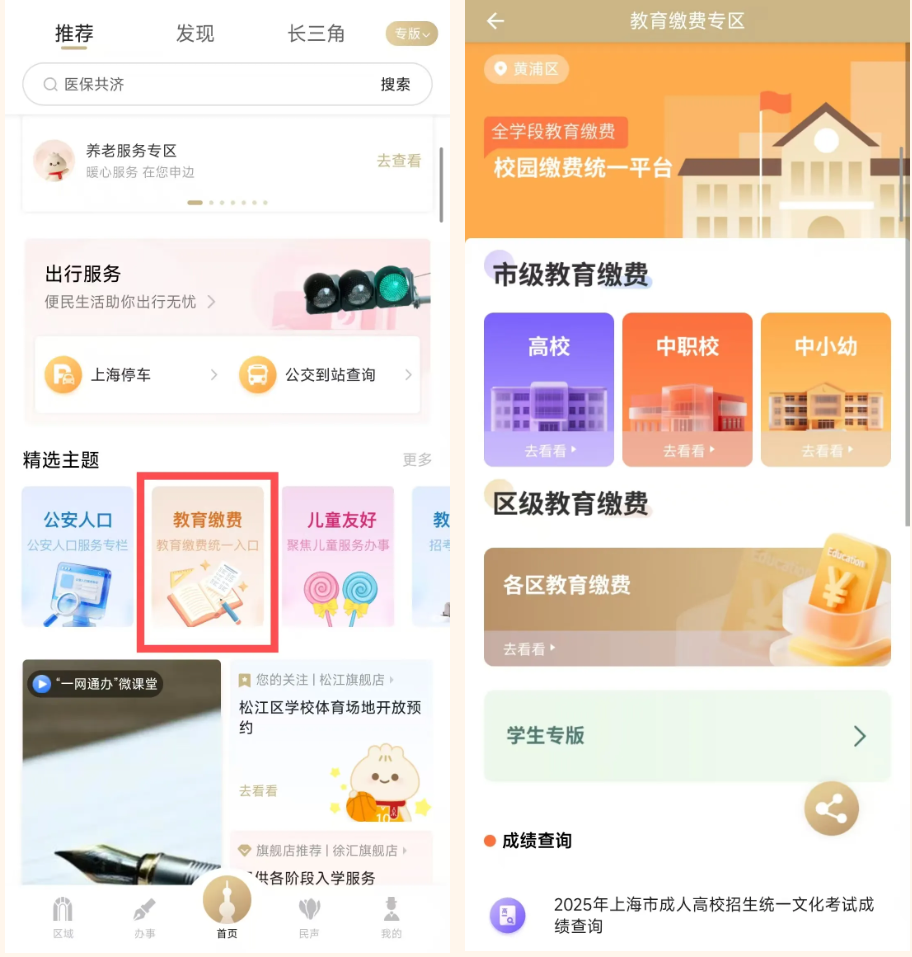Show 更多 featured themes

click(417, 460)
